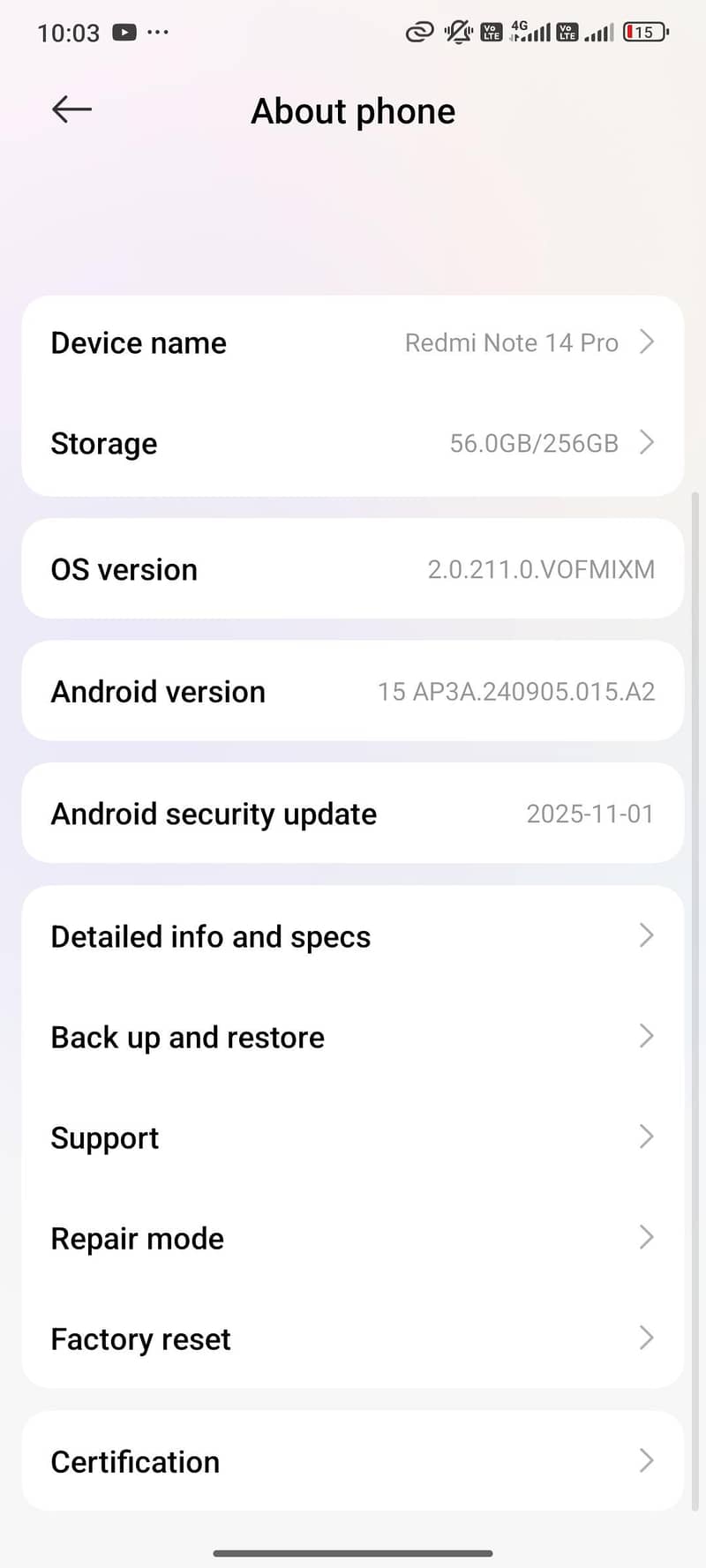This screenshot has height=1568, width=706.
Task: Expand the Certification chevron
Action: [x=647, y=1461]
